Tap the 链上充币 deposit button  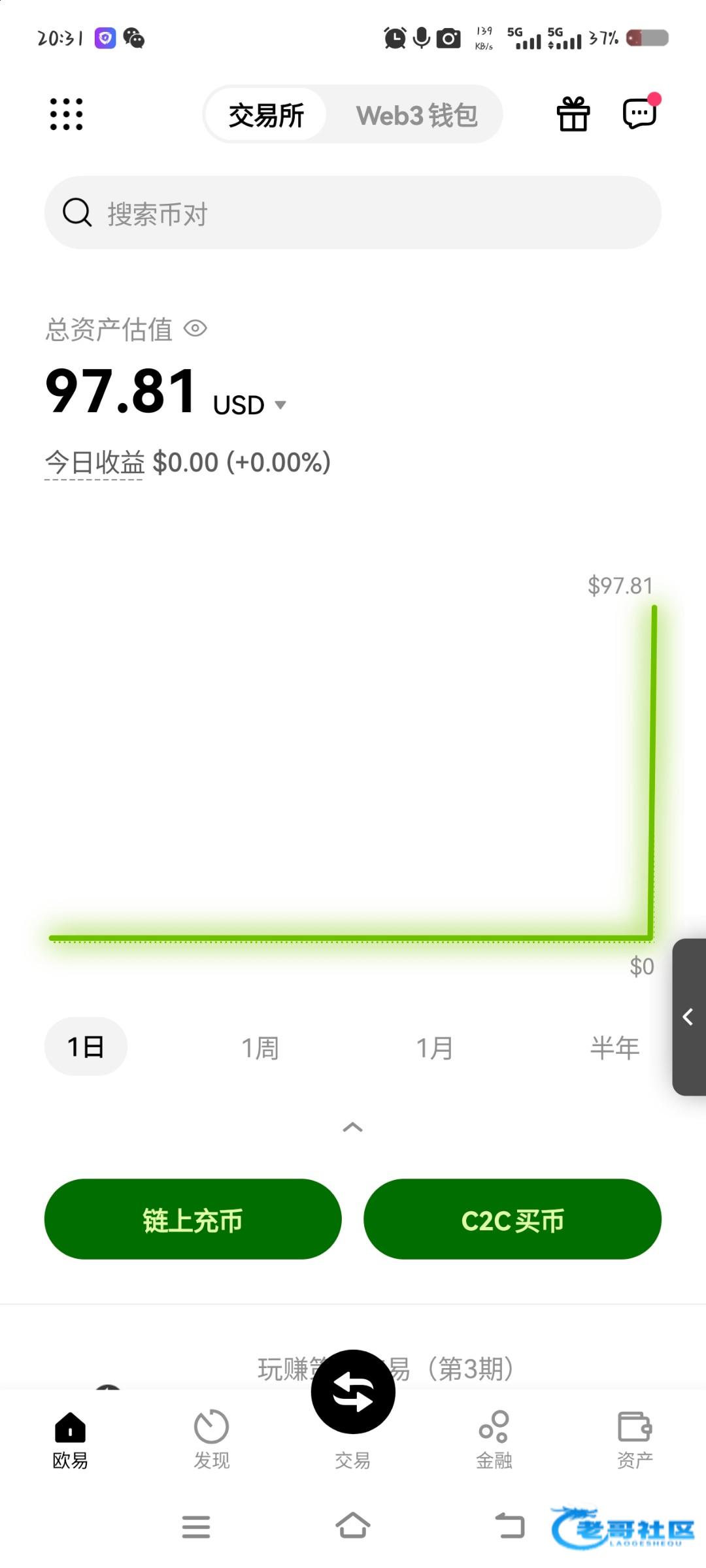(193, 1219)
